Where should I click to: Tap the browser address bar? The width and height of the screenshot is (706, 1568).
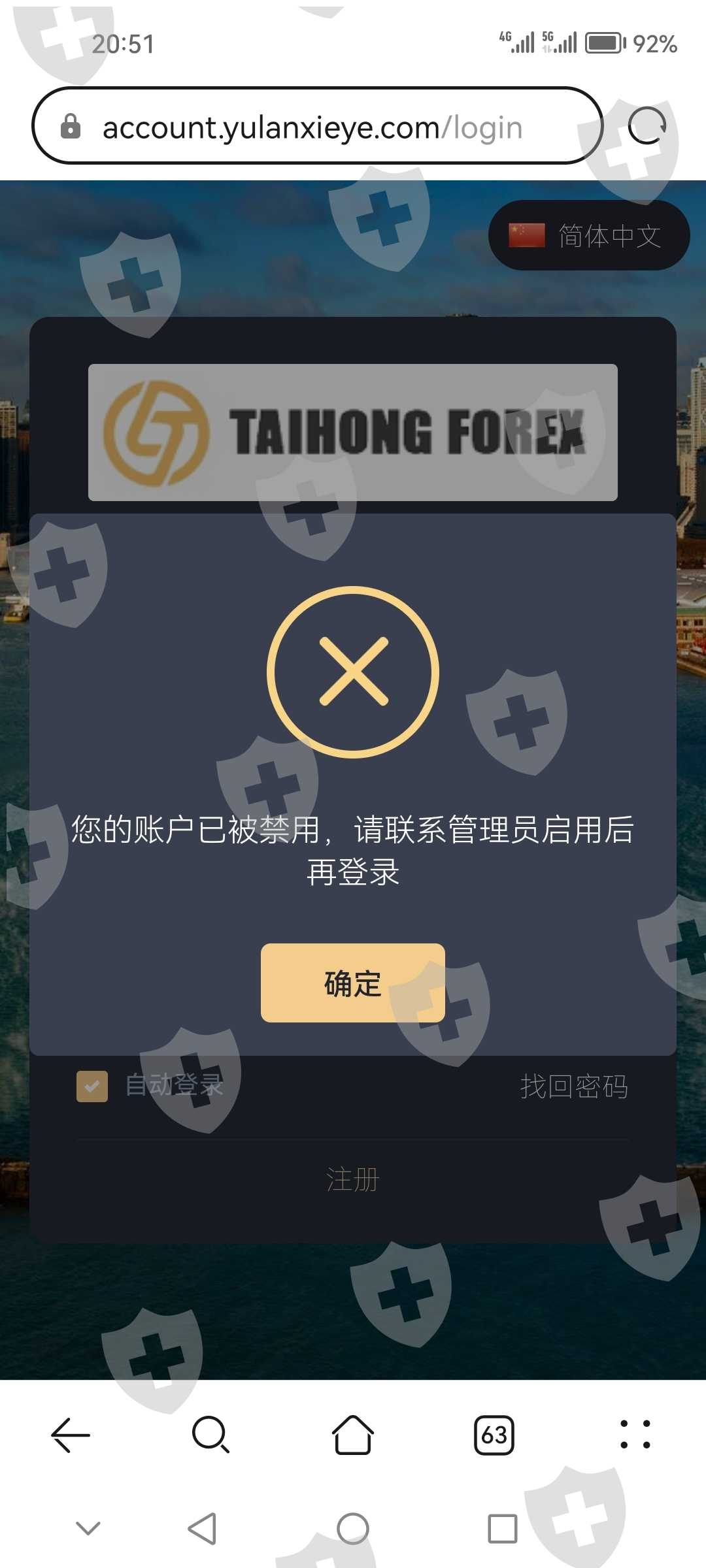[318, 126]
